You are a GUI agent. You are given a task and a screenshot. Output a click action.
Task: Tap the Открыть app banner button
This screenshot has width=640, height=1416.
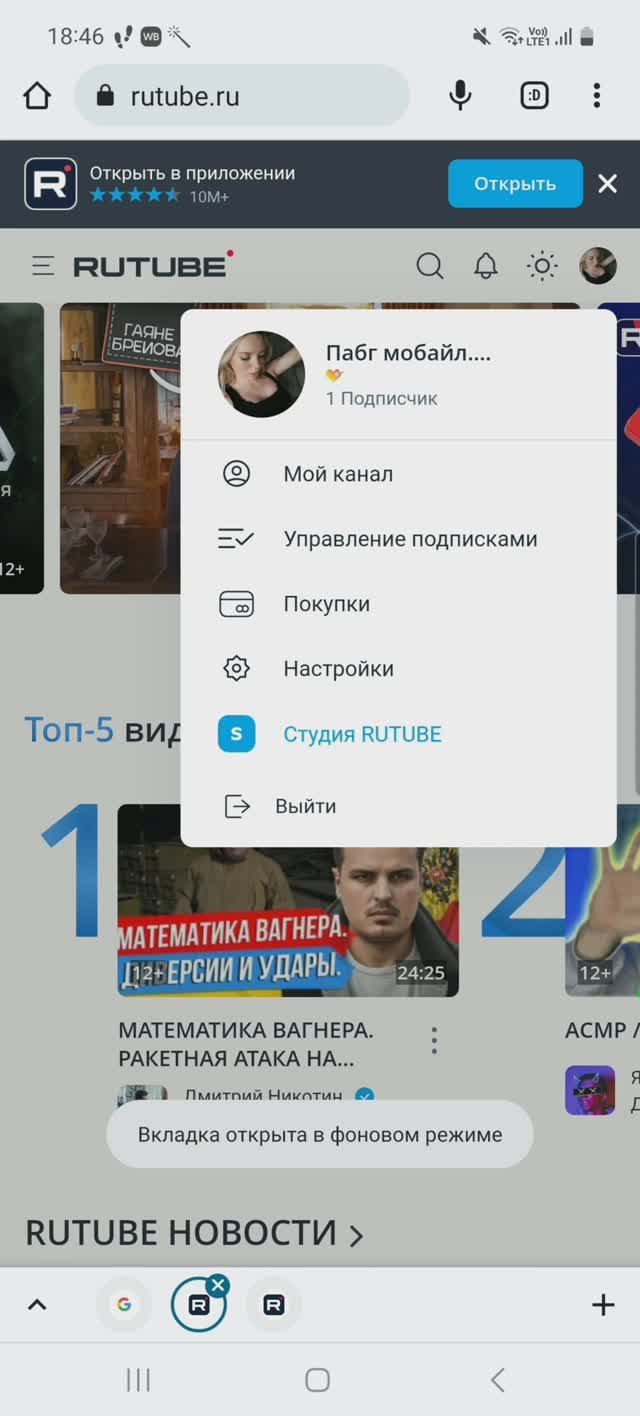pos(515,184)
